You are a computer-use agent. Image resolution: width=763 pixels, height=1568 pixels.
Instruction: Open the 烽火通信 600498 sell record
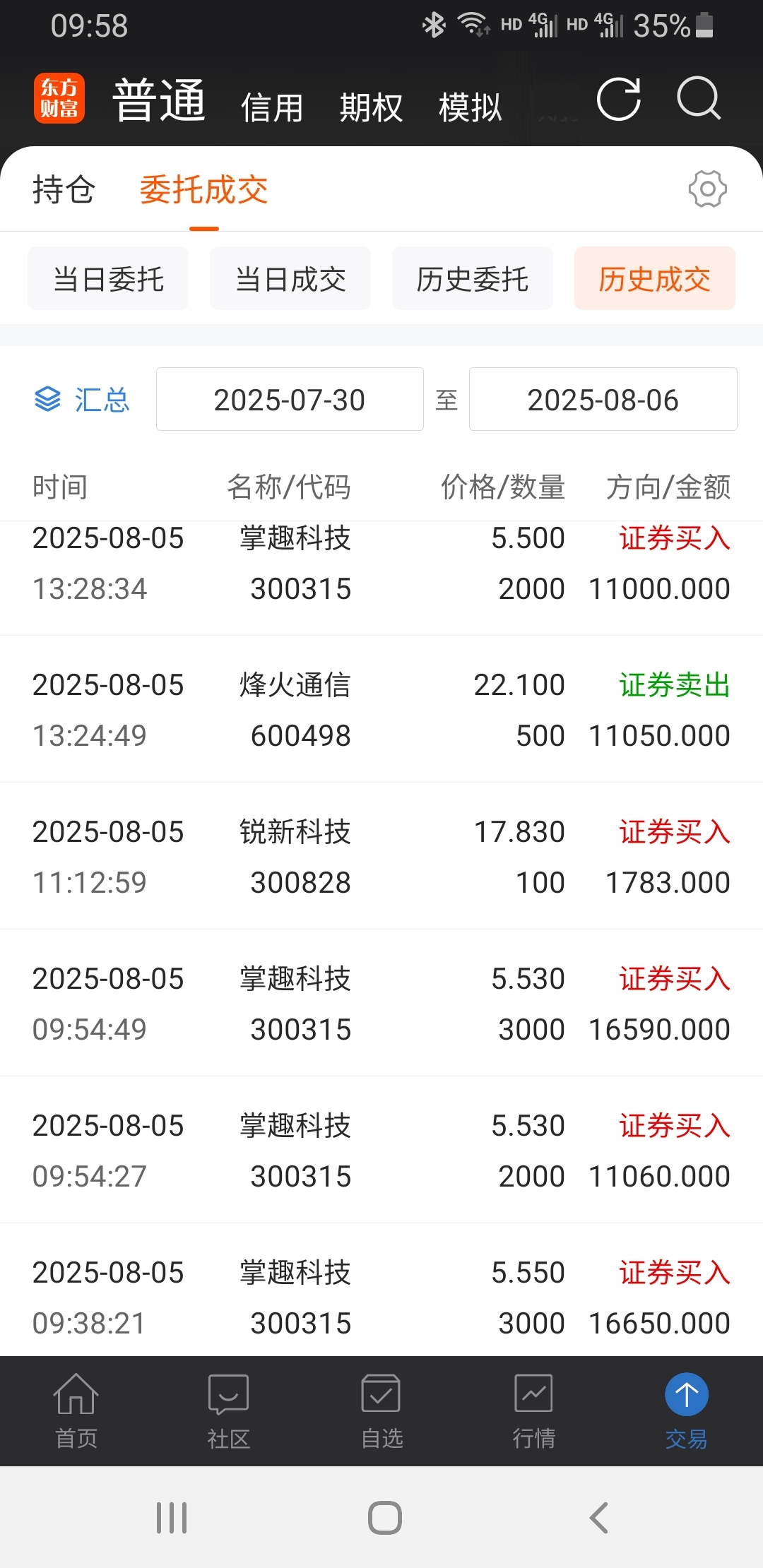[381, 710]
